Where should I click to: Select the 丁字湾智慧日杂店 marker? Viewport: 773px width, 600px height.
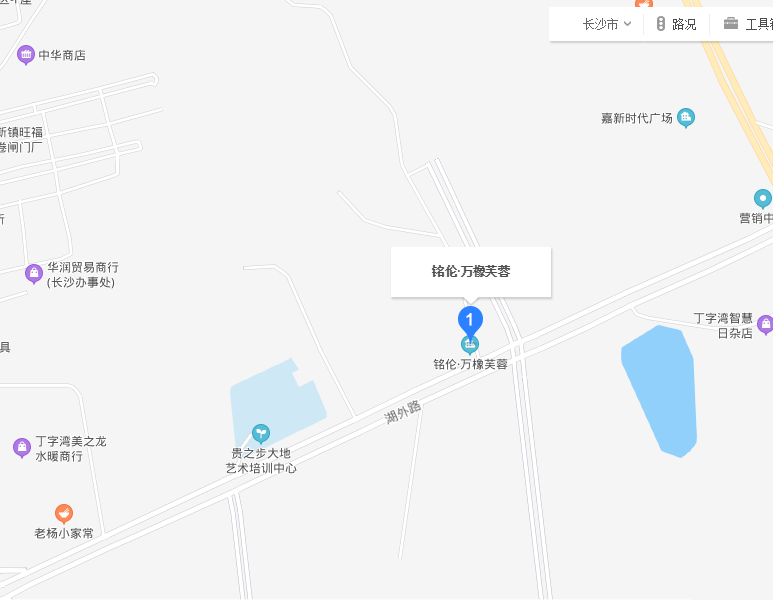tap(765, 323)
